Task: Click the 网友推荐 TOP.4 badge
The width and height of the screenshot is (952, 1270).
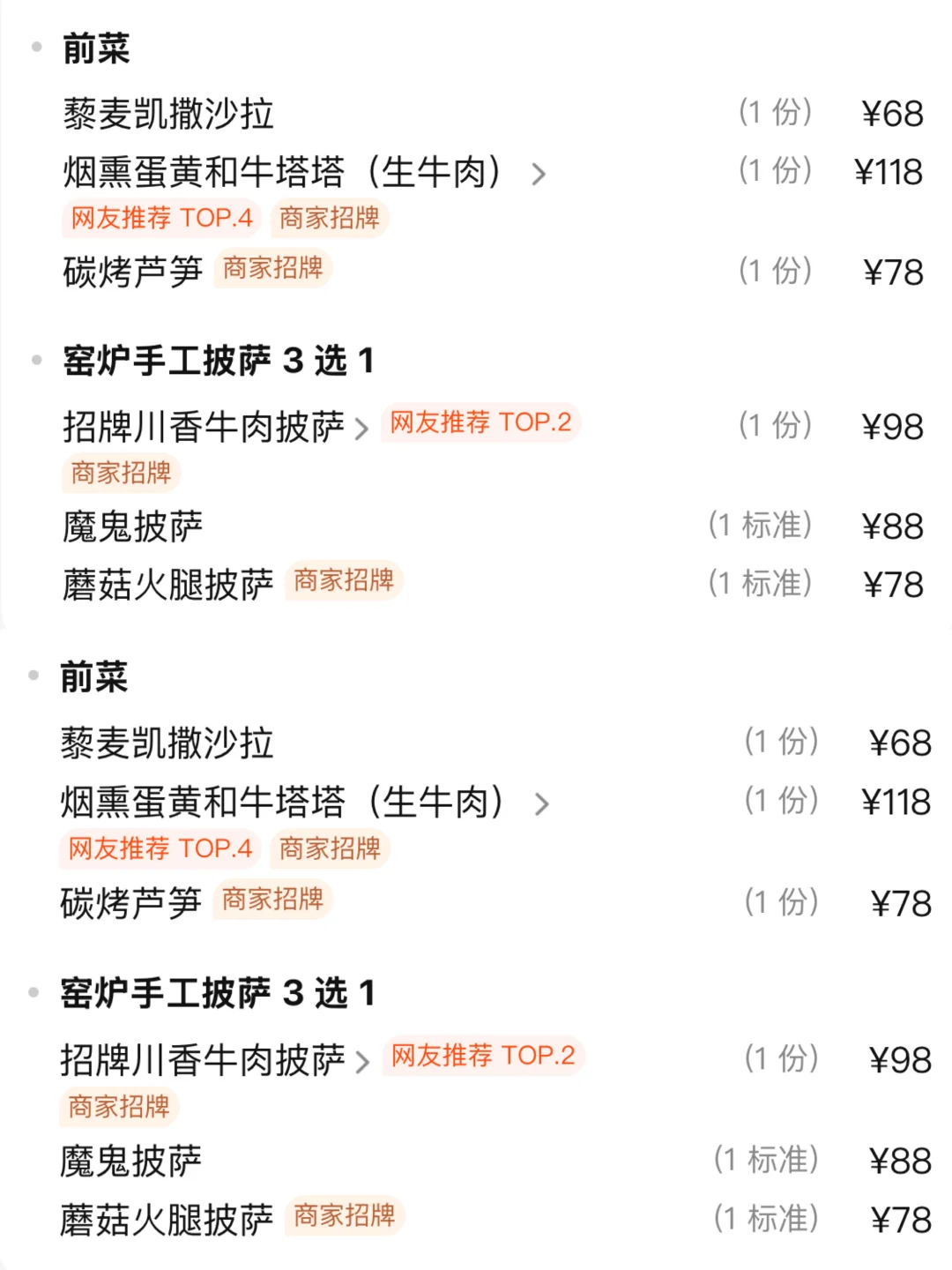Action: point(159,219)
